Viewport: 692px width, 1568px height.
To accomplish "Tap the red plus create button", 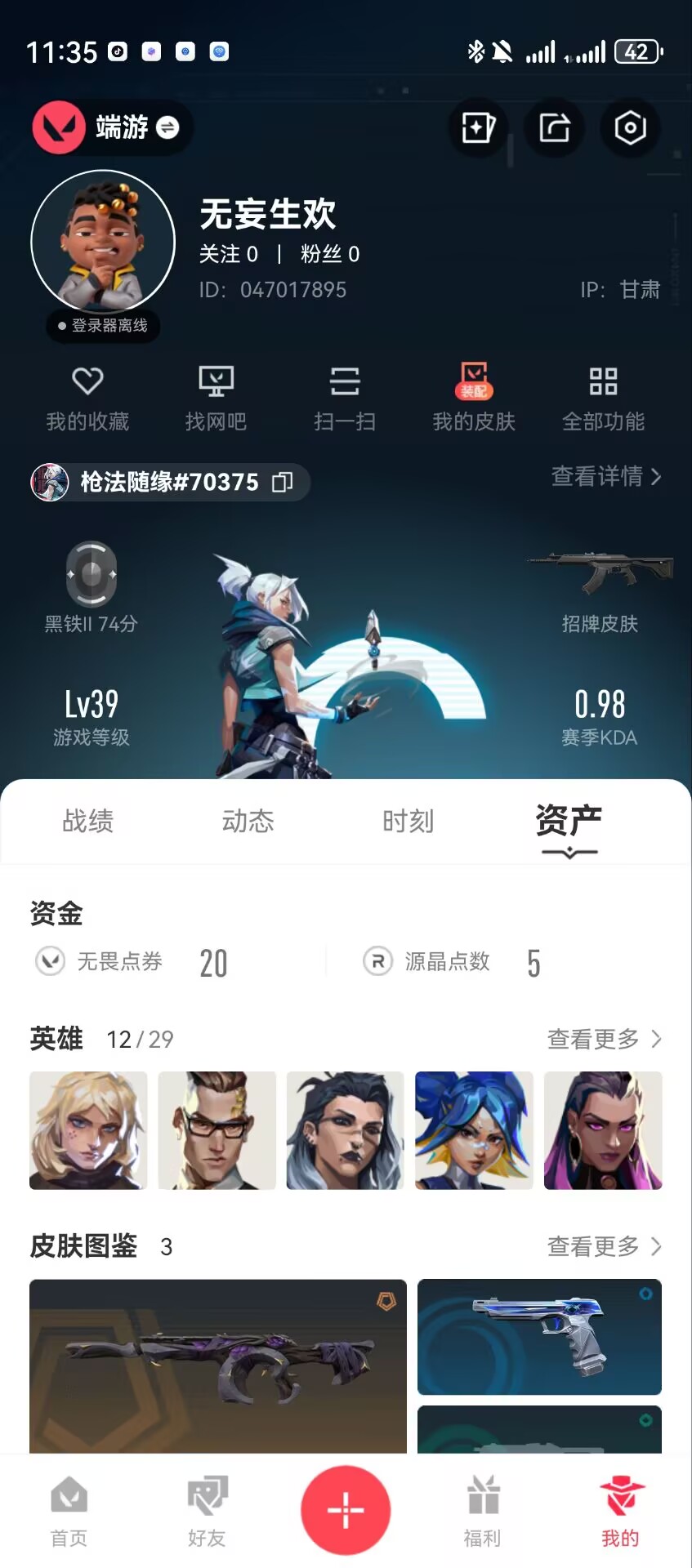I will point(346,1510).
